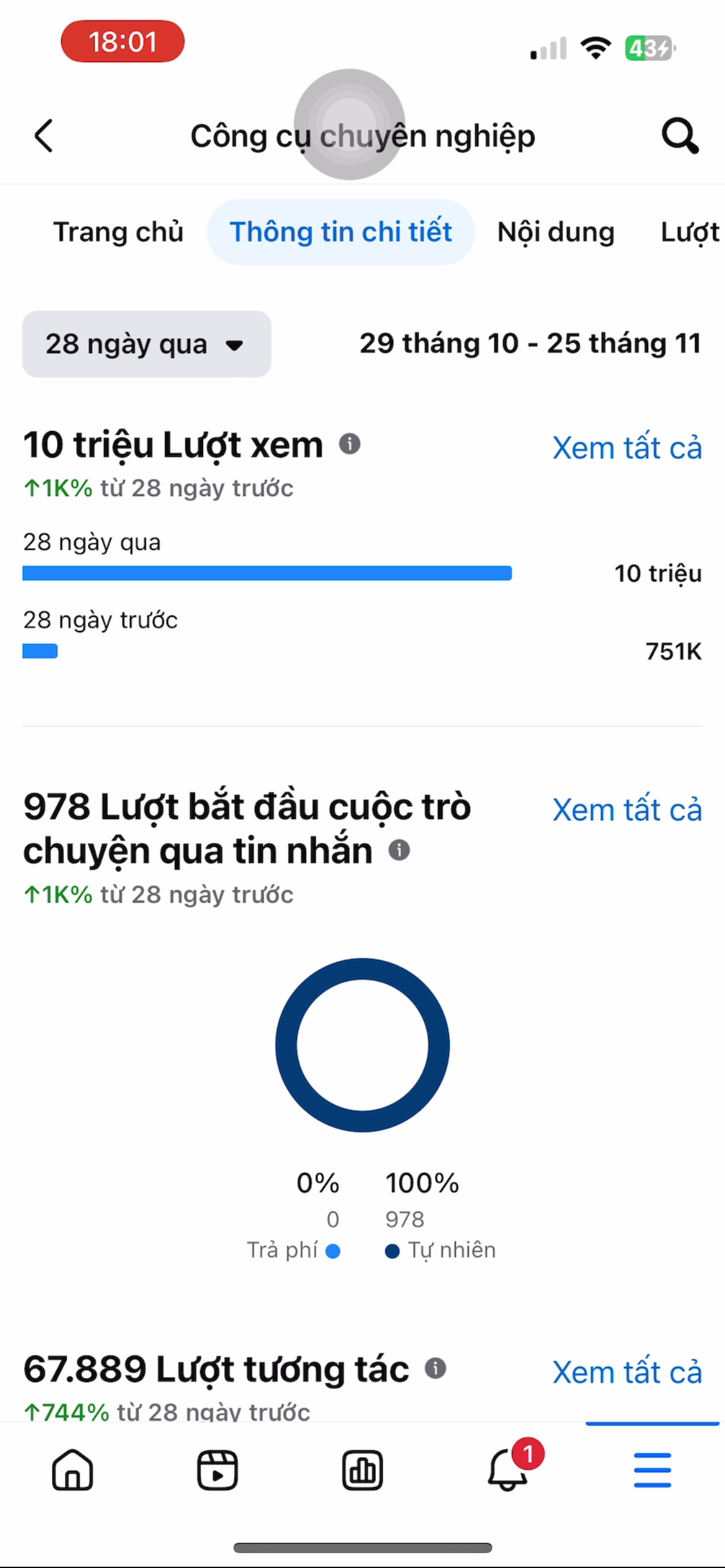The height and width of the screenshot is (1568, 725).
Task: View all message conversation starts
Action: (x=626, y=810)
